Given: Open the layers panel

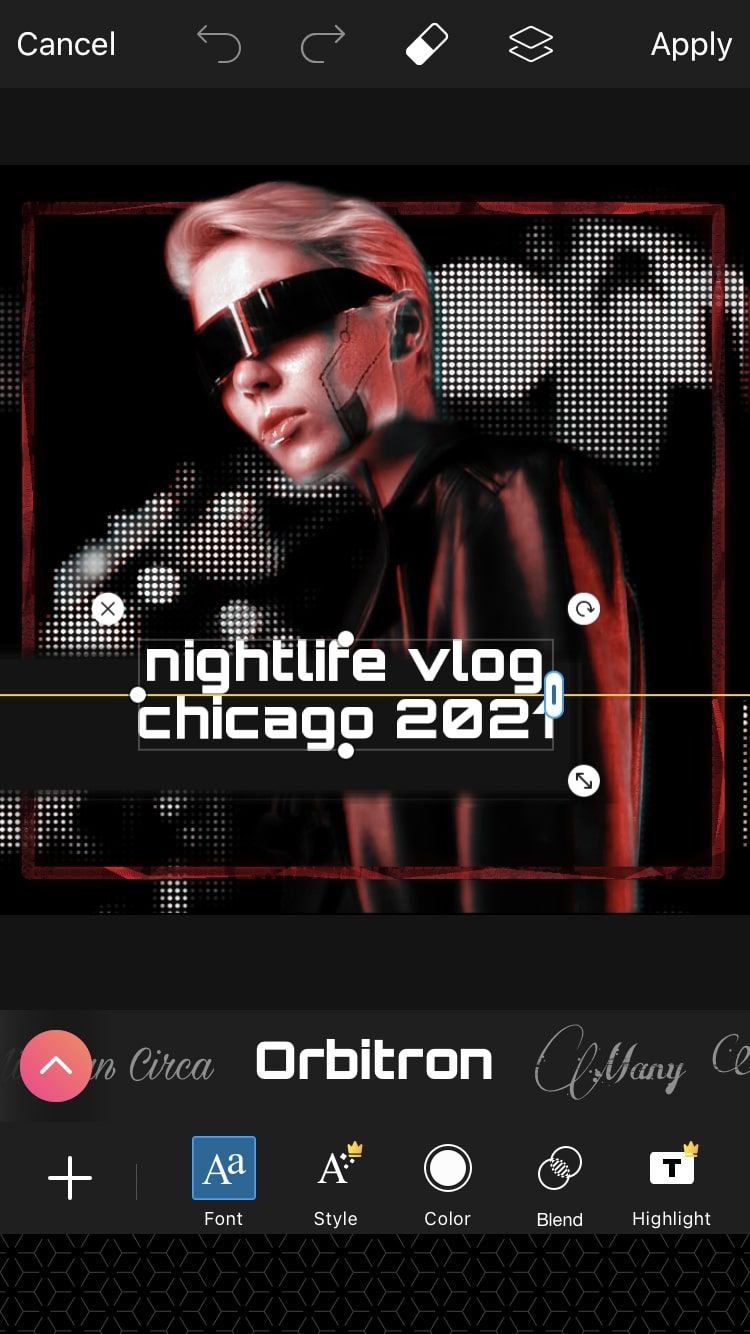Looking at the screenshot, I should coord(530,44).
